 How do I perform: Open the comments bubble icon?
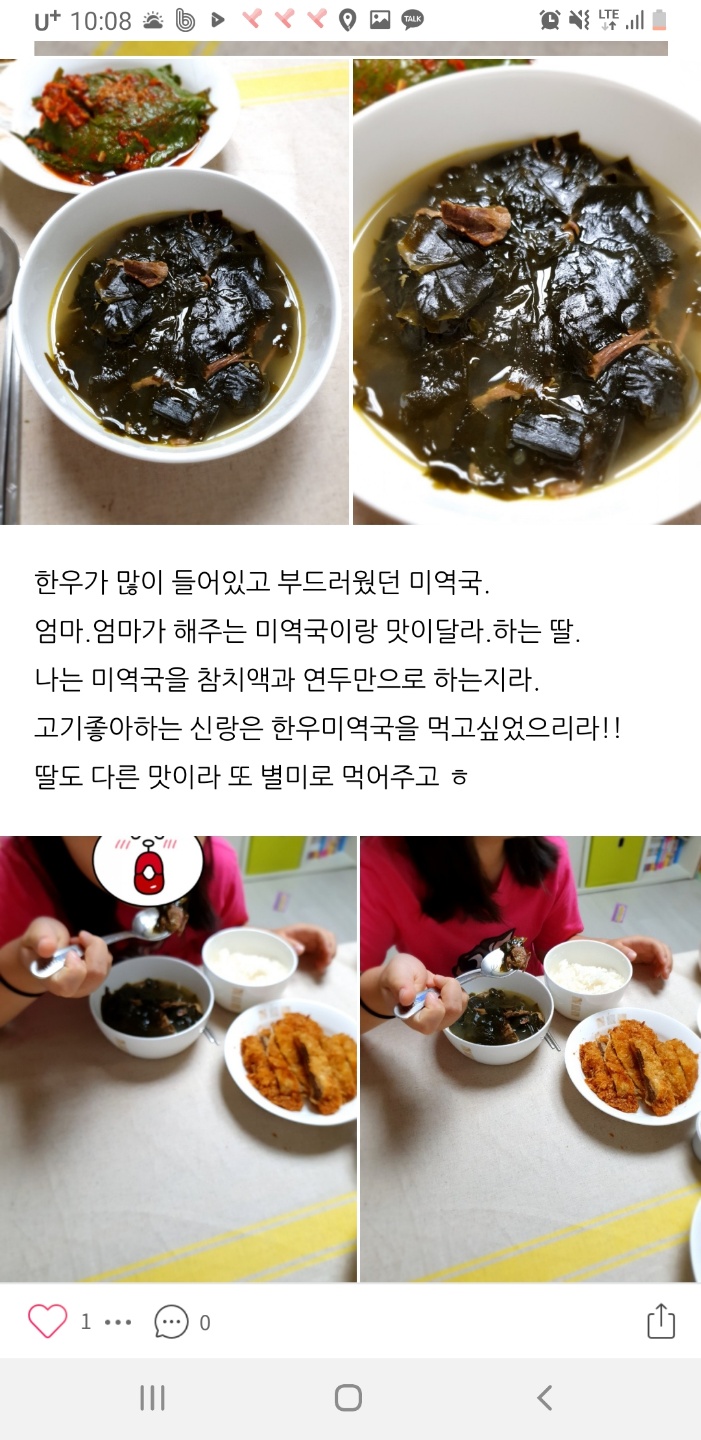click(x=171, y=1322)
